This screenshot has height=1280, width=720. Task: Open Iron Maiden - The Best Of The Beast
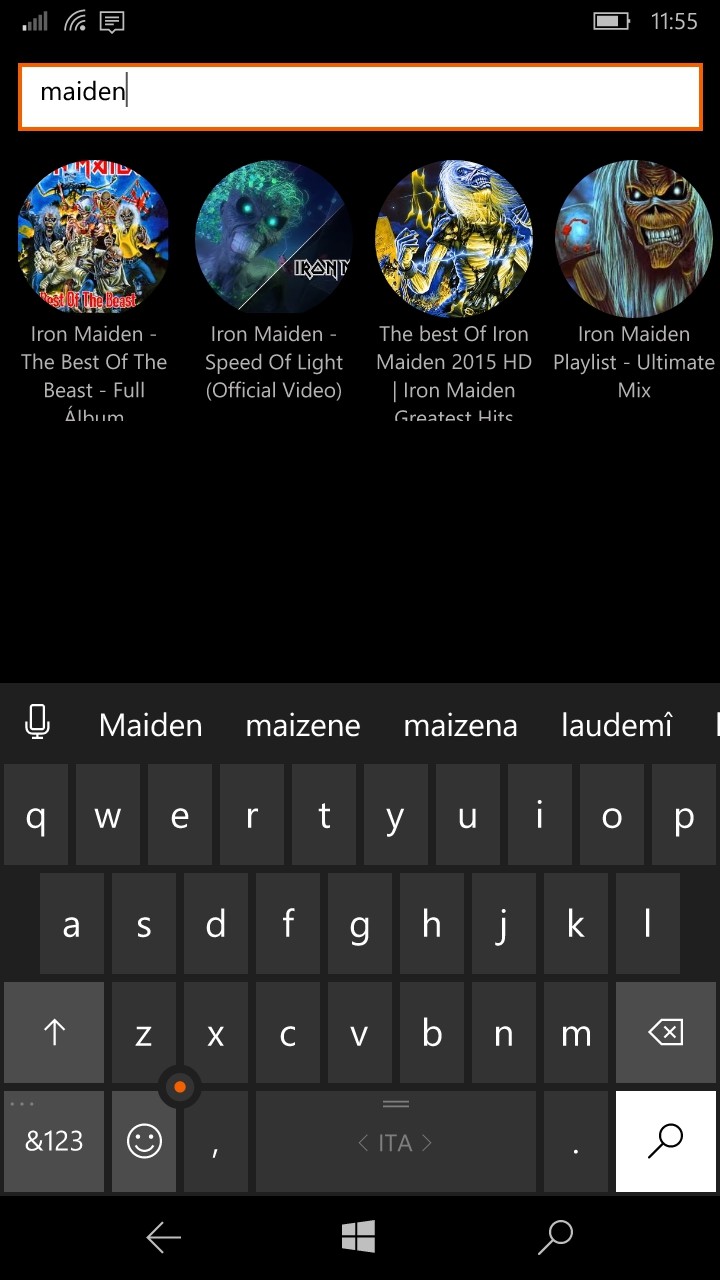94,238
